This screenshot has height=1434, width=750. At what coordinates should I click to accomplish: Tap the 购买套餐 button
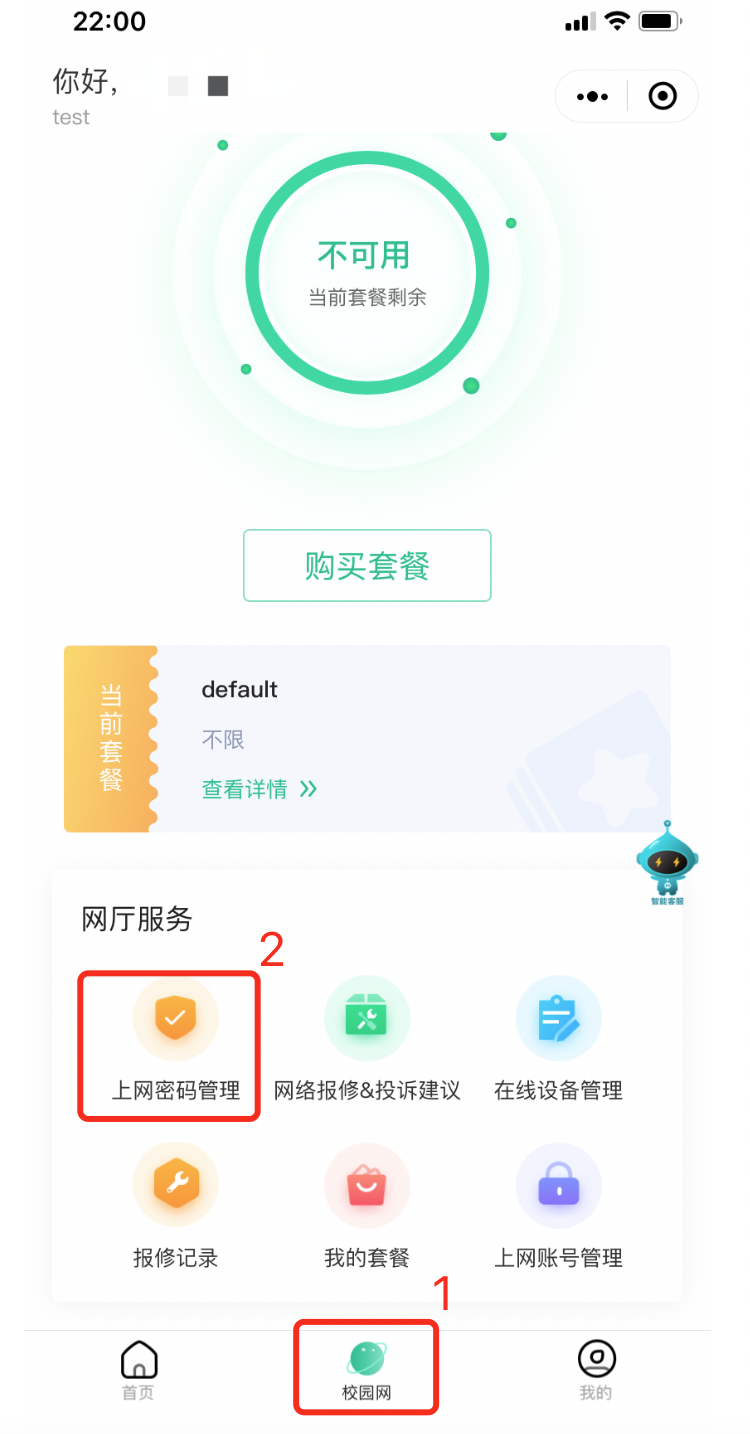367,566
